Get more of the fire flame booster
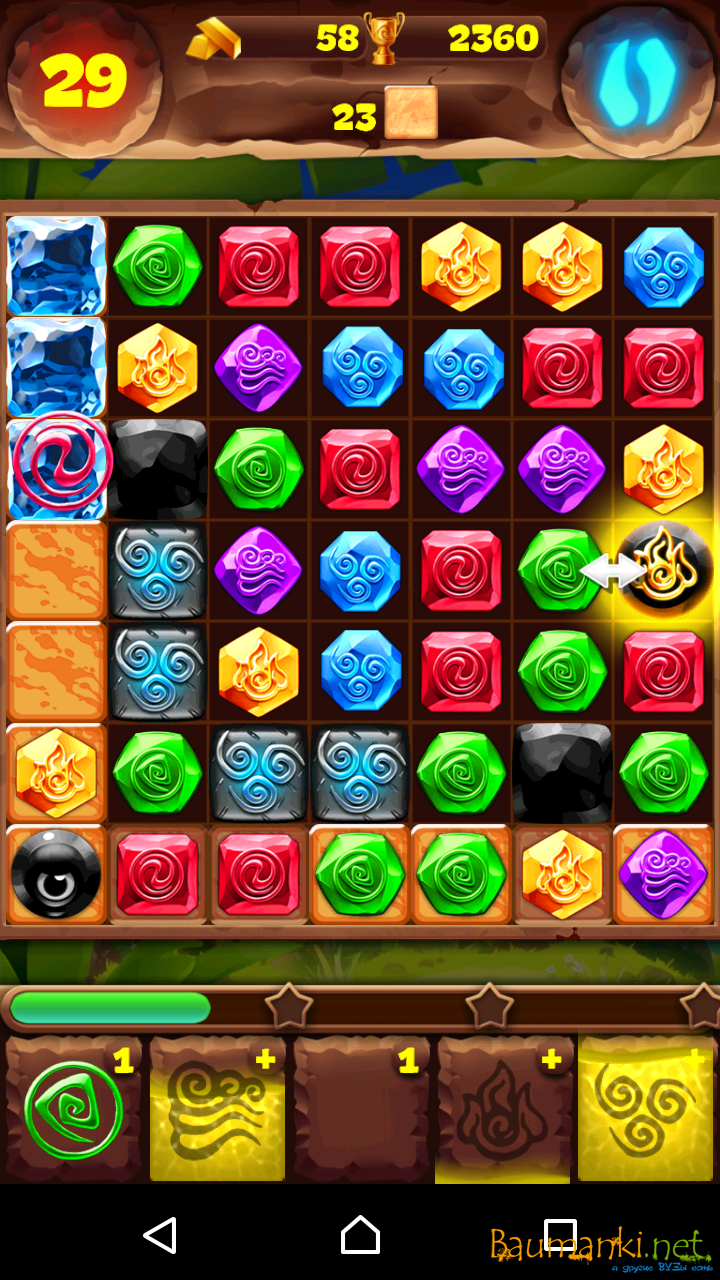The height and width of the screenshot is (1280, 720). click(x=505, y=1109)
